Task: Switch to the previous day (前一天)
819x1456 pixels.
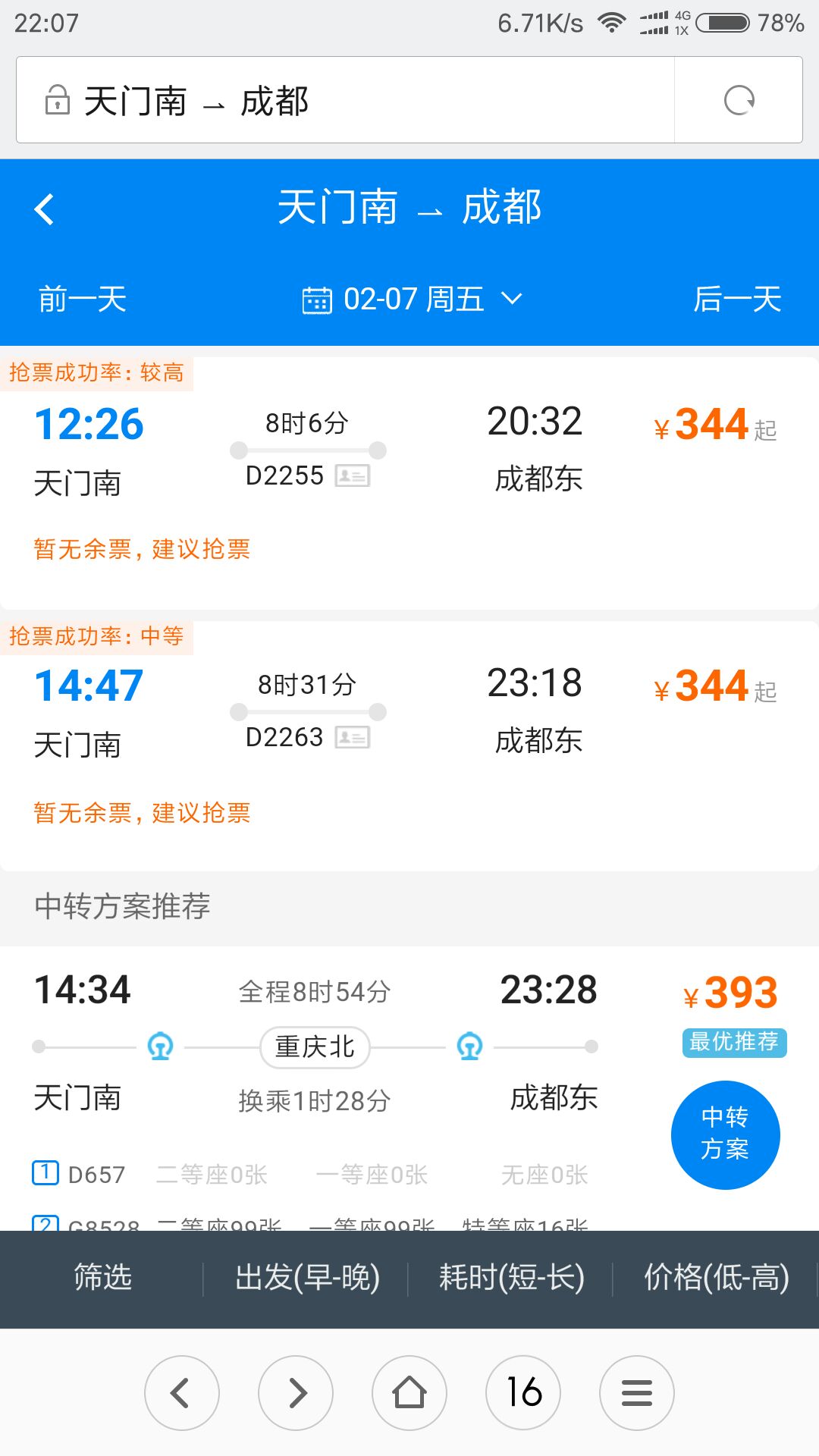Action: pyautogui.click(x=83, y=299)
